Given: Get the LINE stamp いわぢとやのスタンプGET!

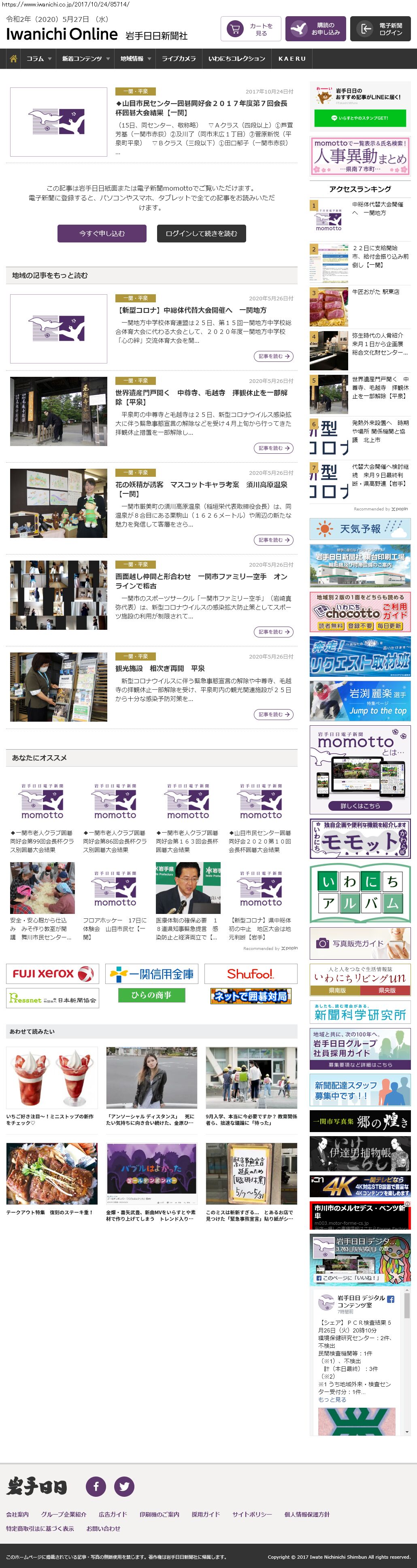Looking at the screenshot, I should point(360,118).
